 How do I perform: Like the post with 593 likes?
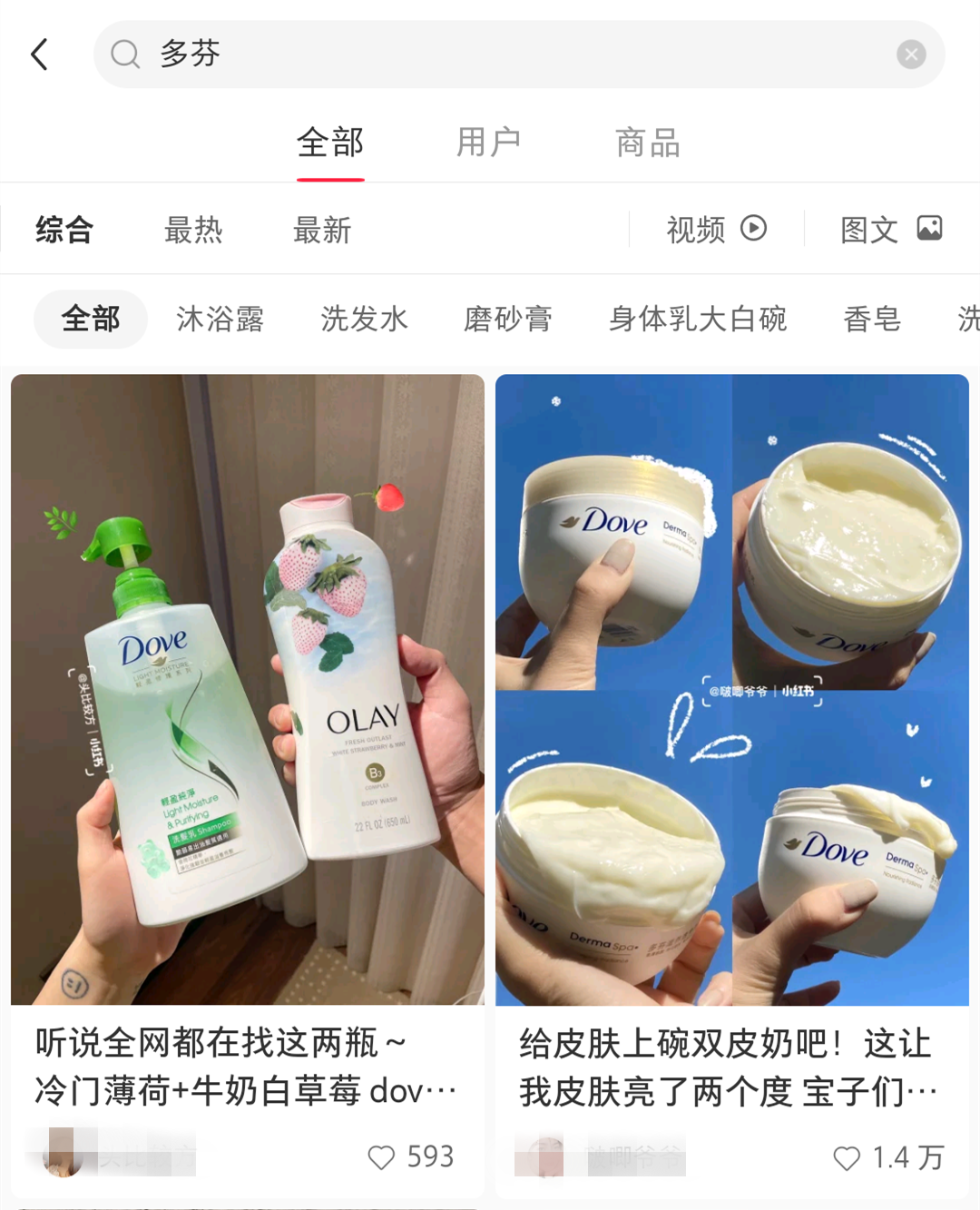[382, 1157]
